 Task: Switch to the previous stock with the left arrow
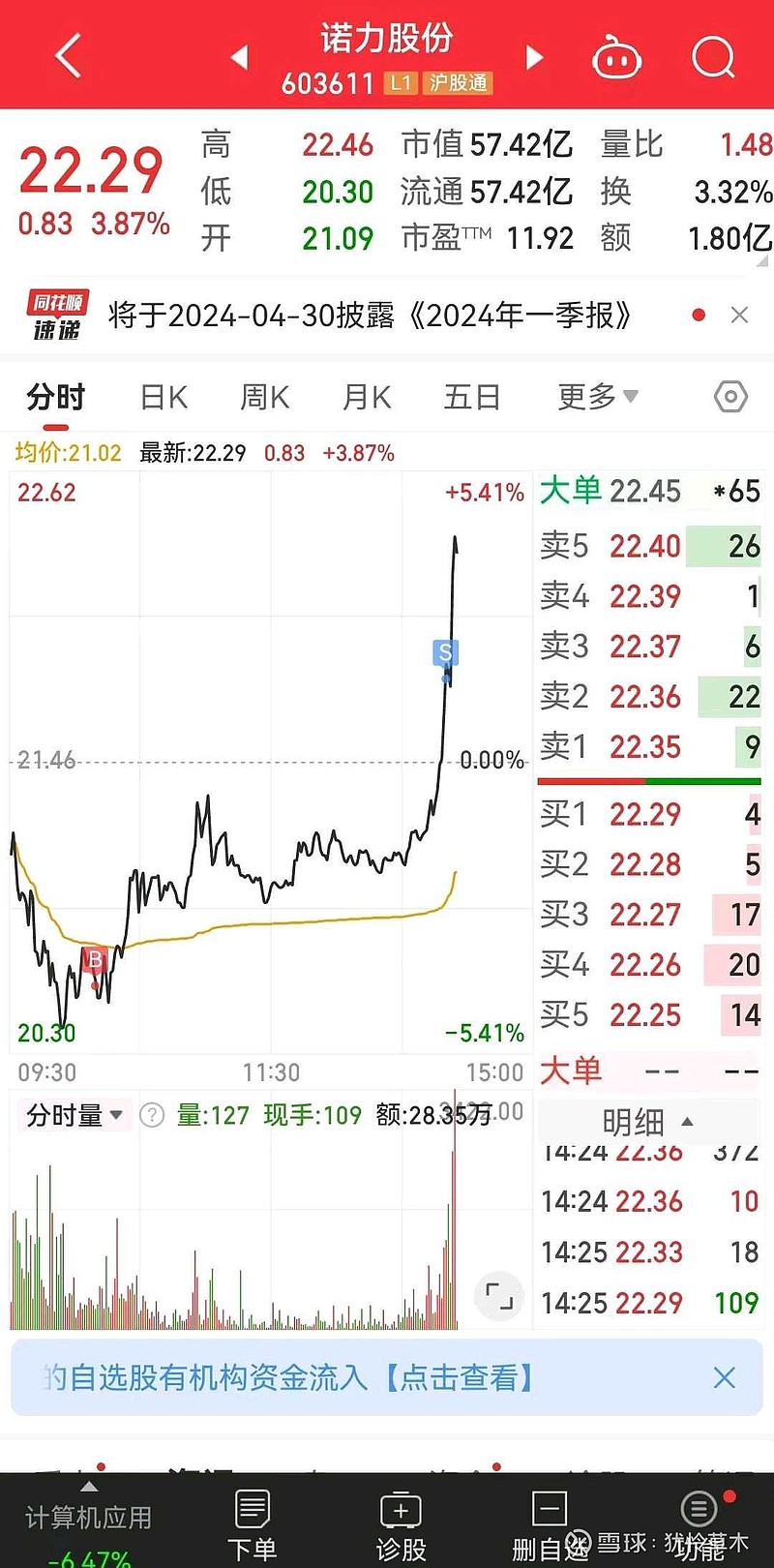tap(239, 57)
